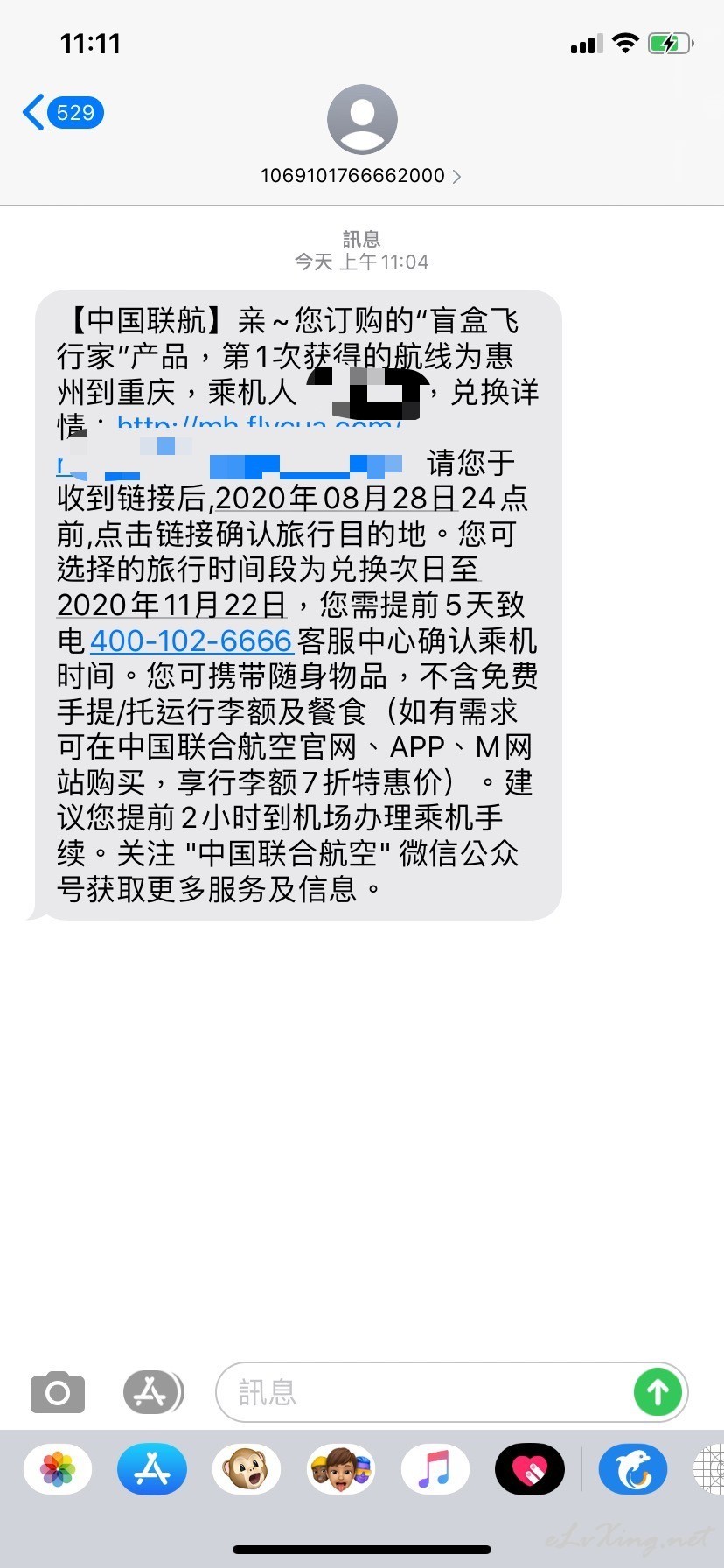
Task: Open the Photos iMessage app
Action: coord(58,1468)
